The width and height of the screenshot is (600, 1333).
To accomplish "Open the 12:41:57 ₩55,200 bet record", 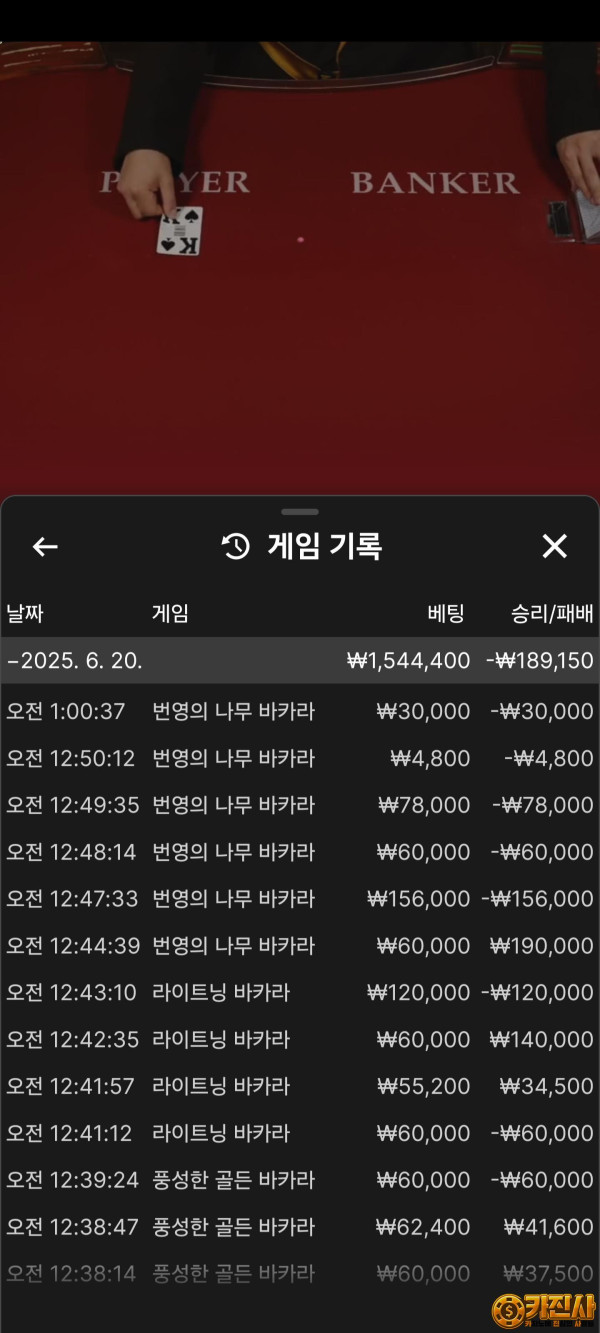I will [x=300, y=1087].
